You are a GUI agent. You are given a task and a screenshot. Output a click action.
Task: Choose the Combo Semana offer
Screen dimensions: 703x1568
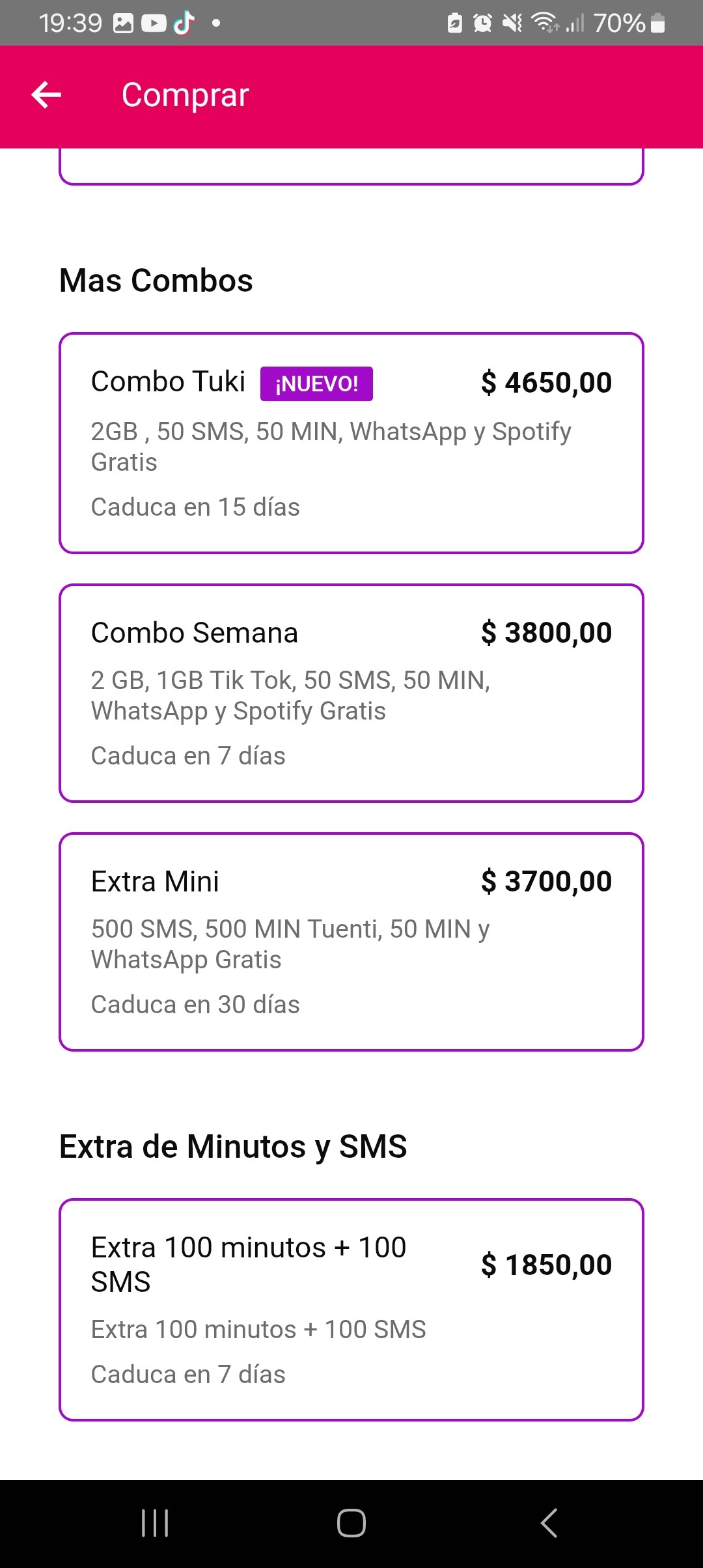coord(351,693)
